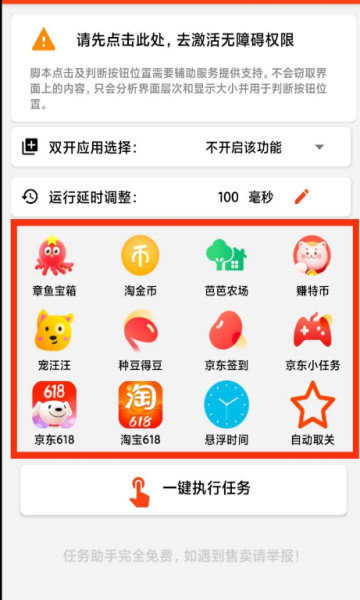Select the 章鱼宝箱 task

tap(54, 266)
